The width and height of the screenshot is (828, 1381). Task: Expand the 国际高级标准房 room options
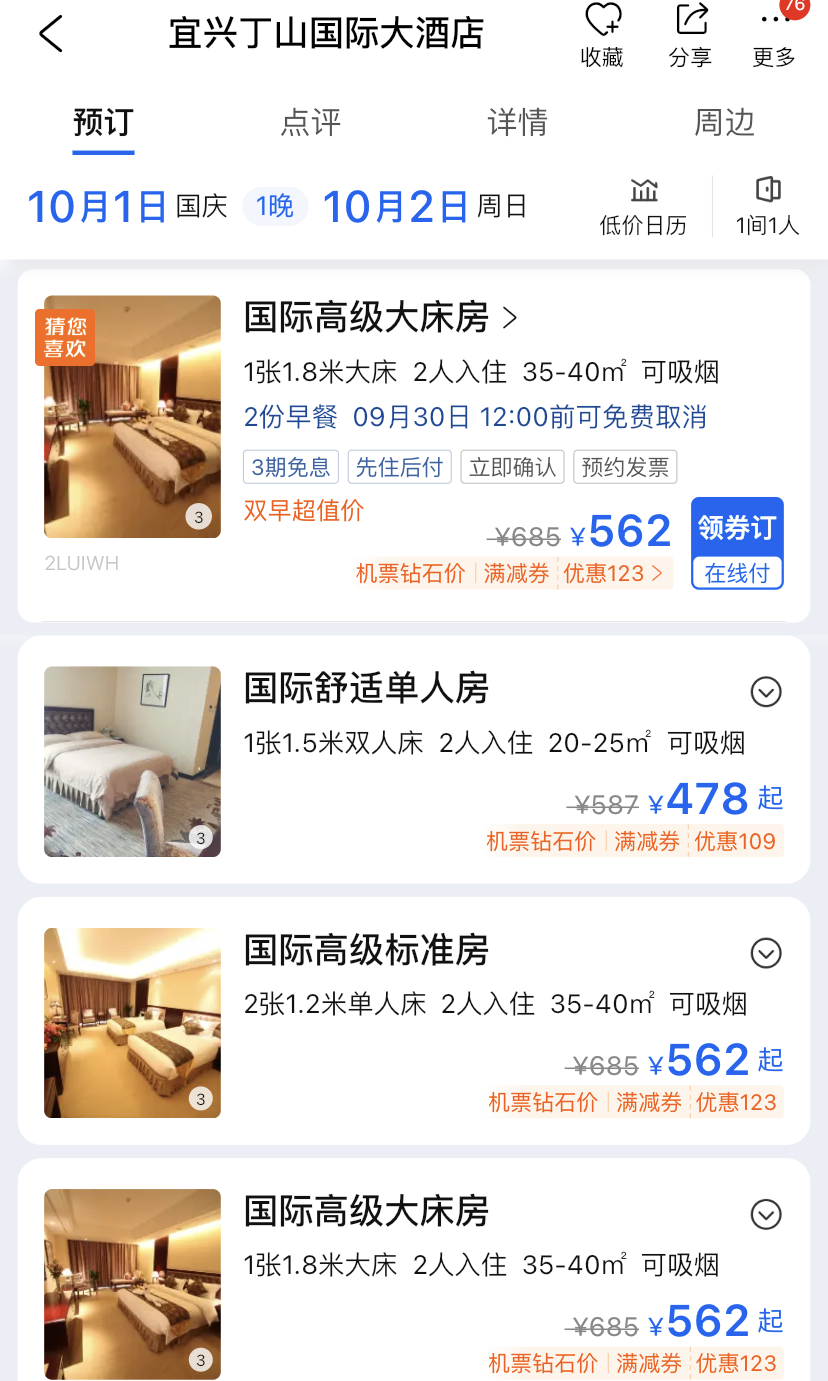tap(766, 953)
